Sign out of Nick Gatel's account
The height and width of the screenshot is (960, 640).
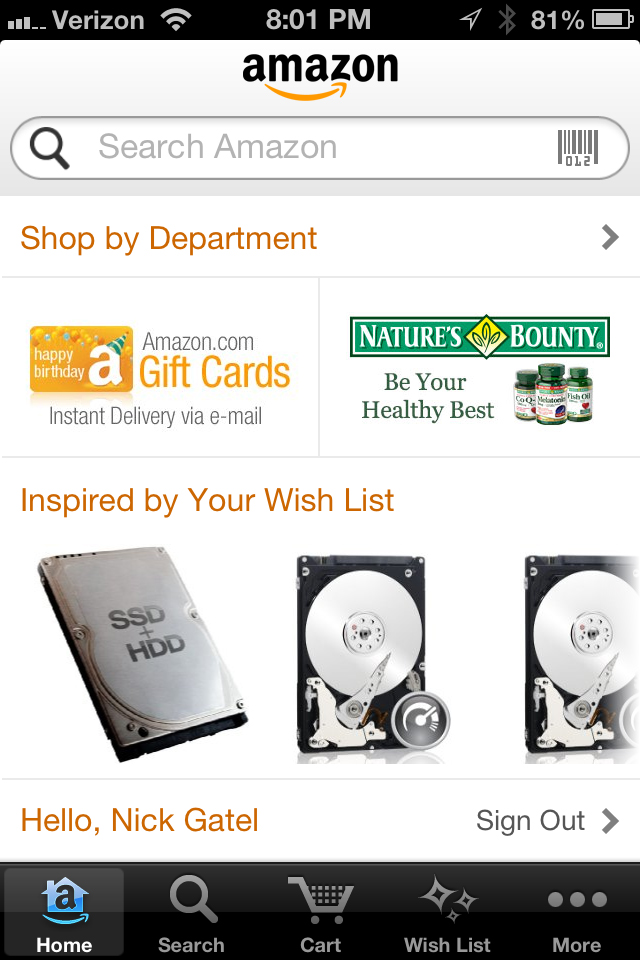click(546, 821)
